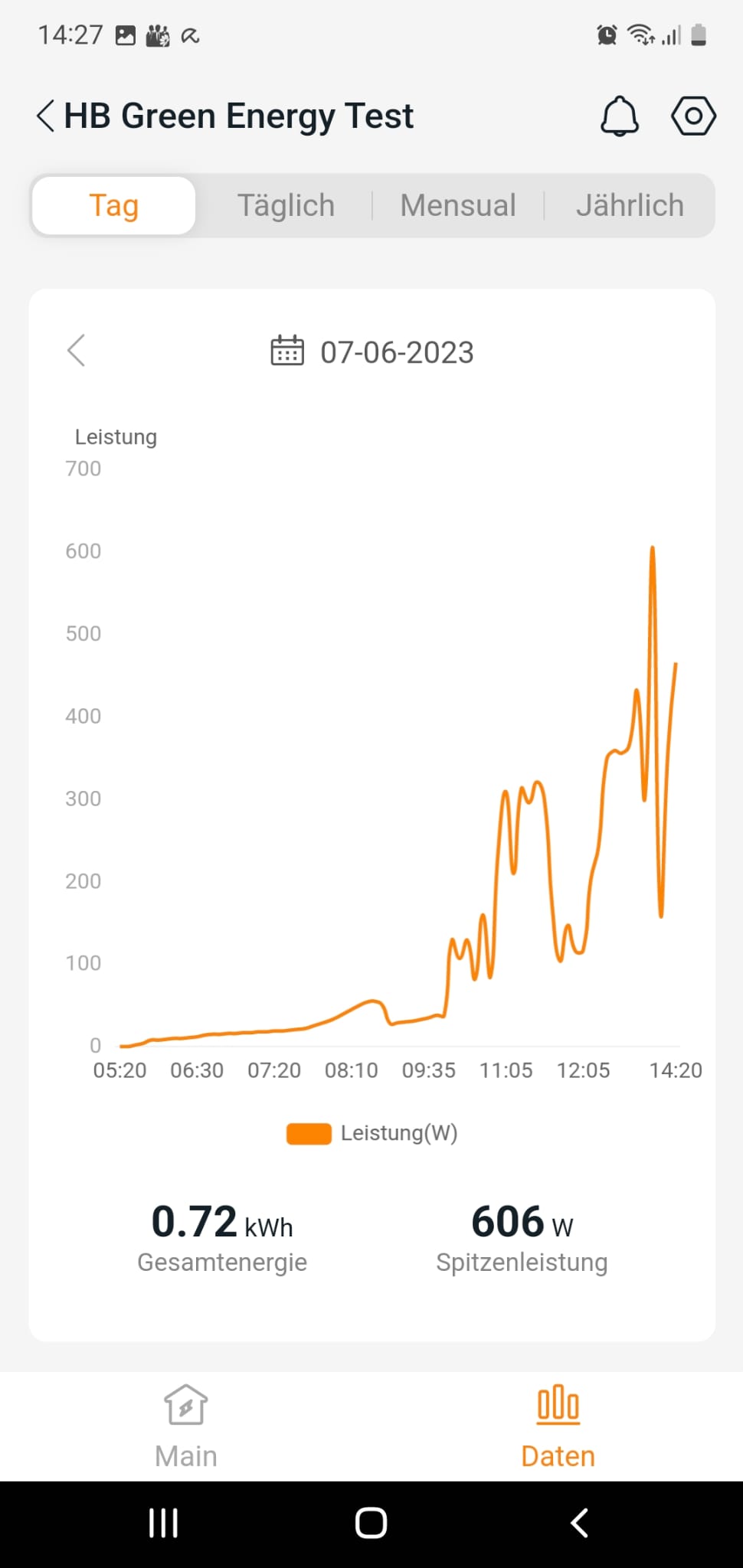The image size is (743, 1568).
Task: Go back from HB Green Energy Test
Action: coord(46,116)
